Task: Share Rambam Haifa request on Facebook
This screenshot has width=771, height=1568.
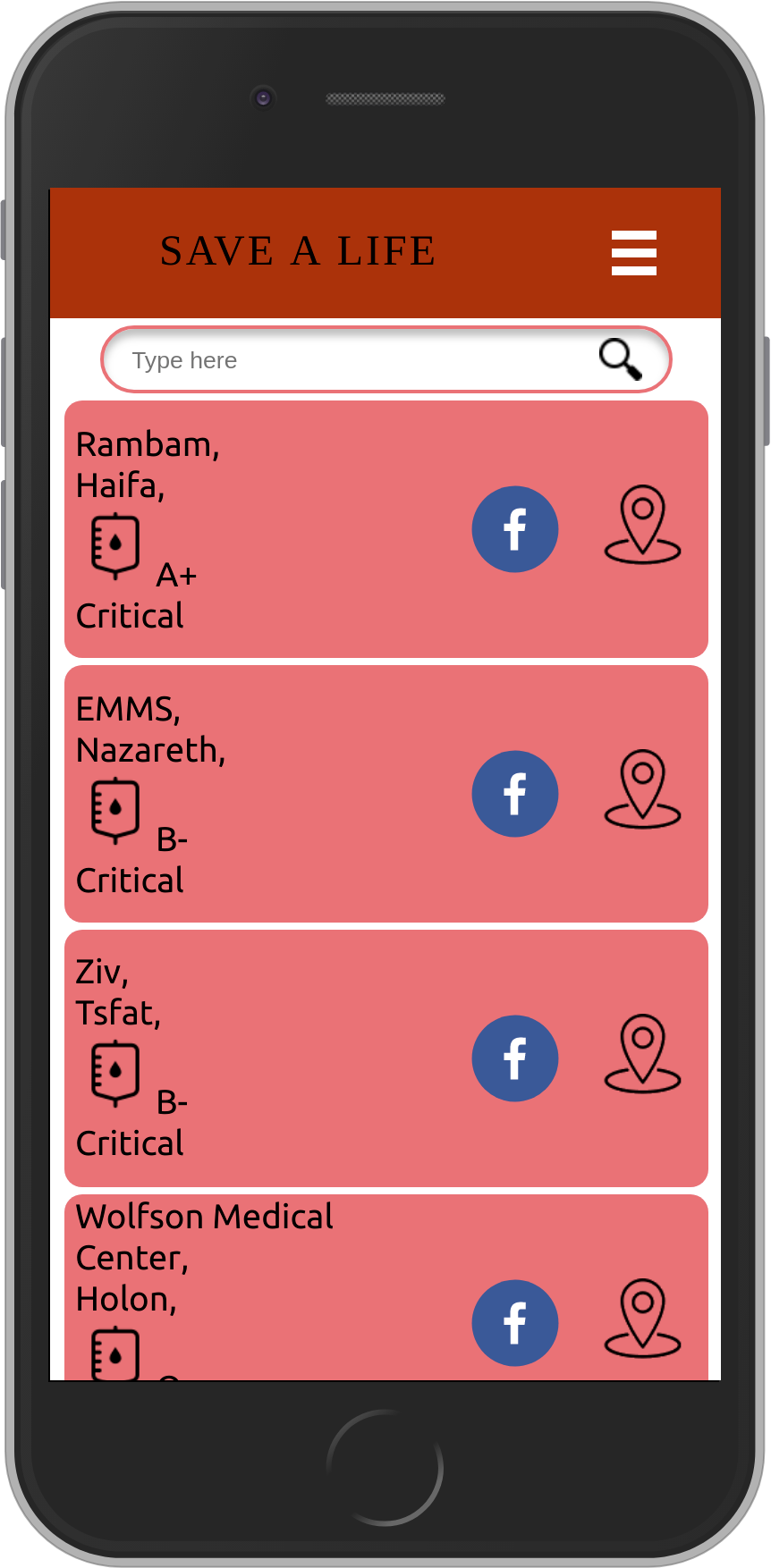Action: tap(515, 529)
